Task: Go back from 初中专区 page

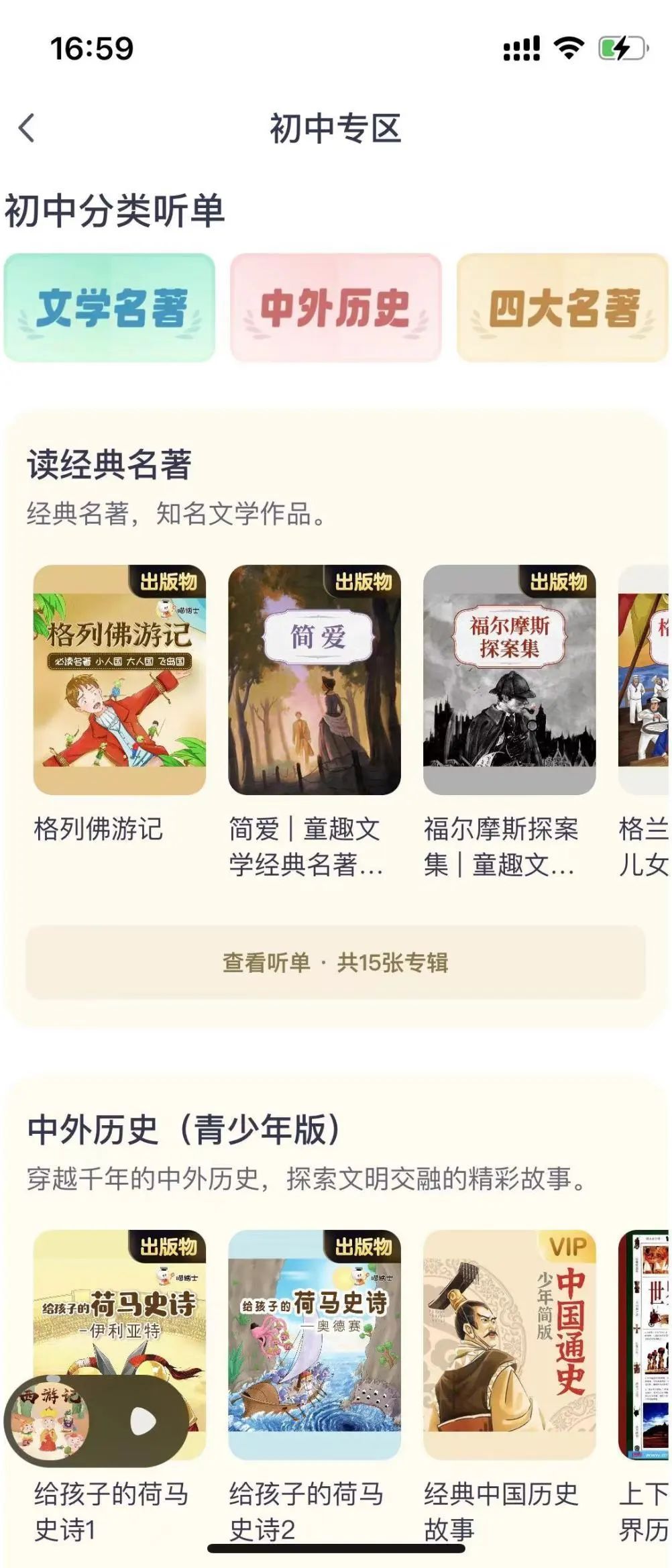Action: pos(27,127)
